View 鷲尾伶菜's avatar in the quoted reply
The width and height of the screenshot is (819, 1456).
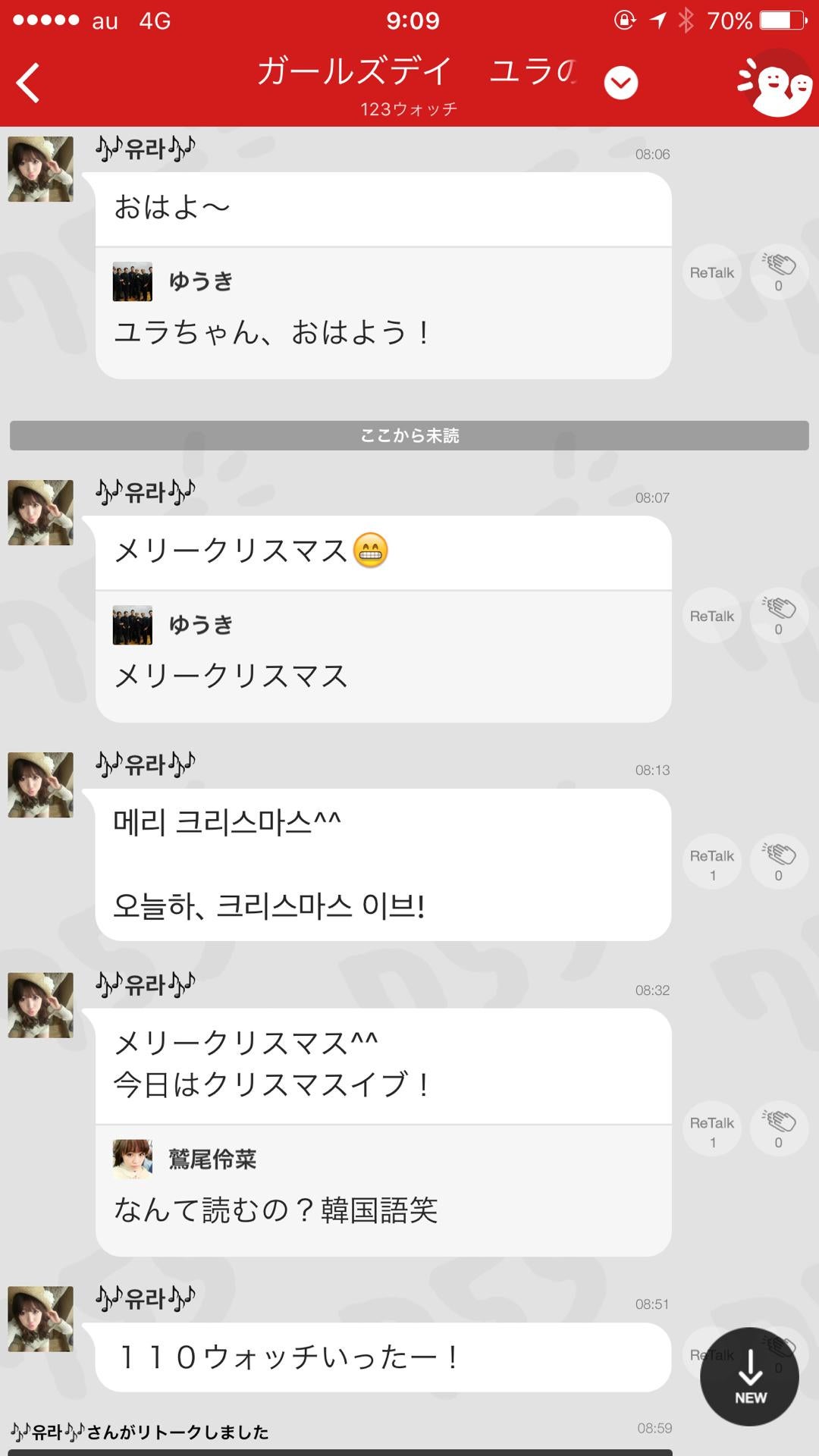click(133, 1159)
